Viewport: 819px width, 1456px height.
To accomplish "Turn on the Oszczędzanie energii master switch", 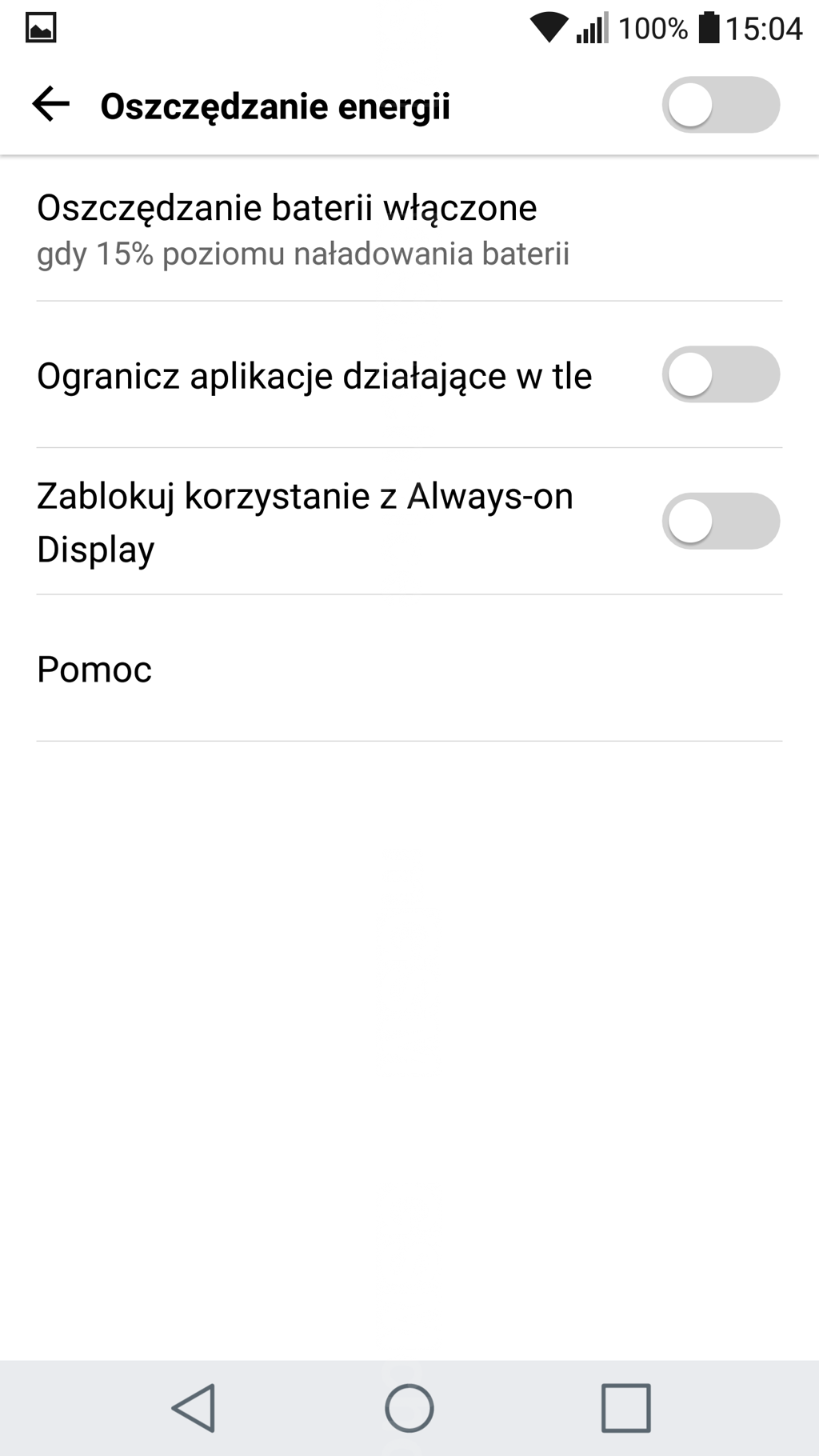I will coord(720,105).
